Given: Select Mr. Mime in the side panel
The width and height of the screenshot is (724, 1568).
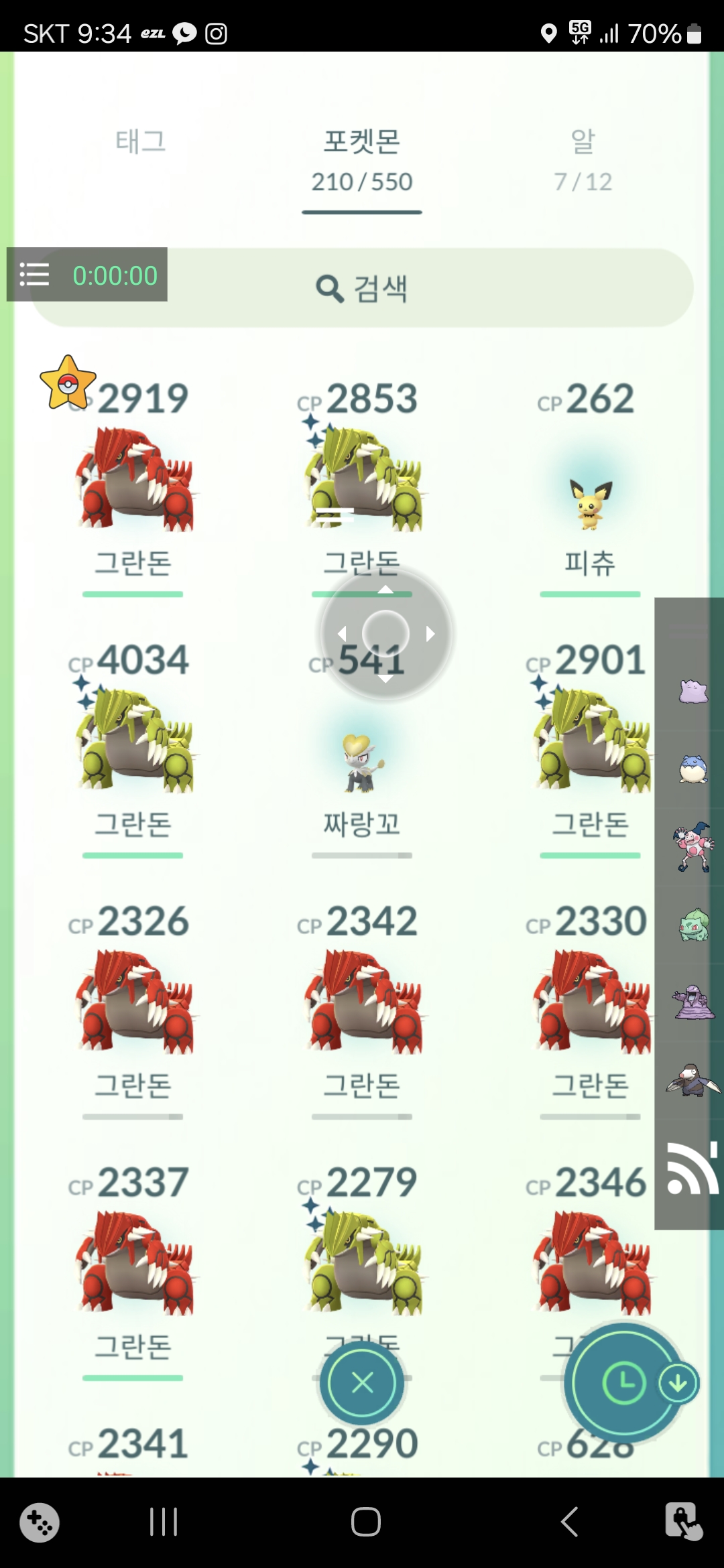Looking at the screenshot, I should (693, 847).
